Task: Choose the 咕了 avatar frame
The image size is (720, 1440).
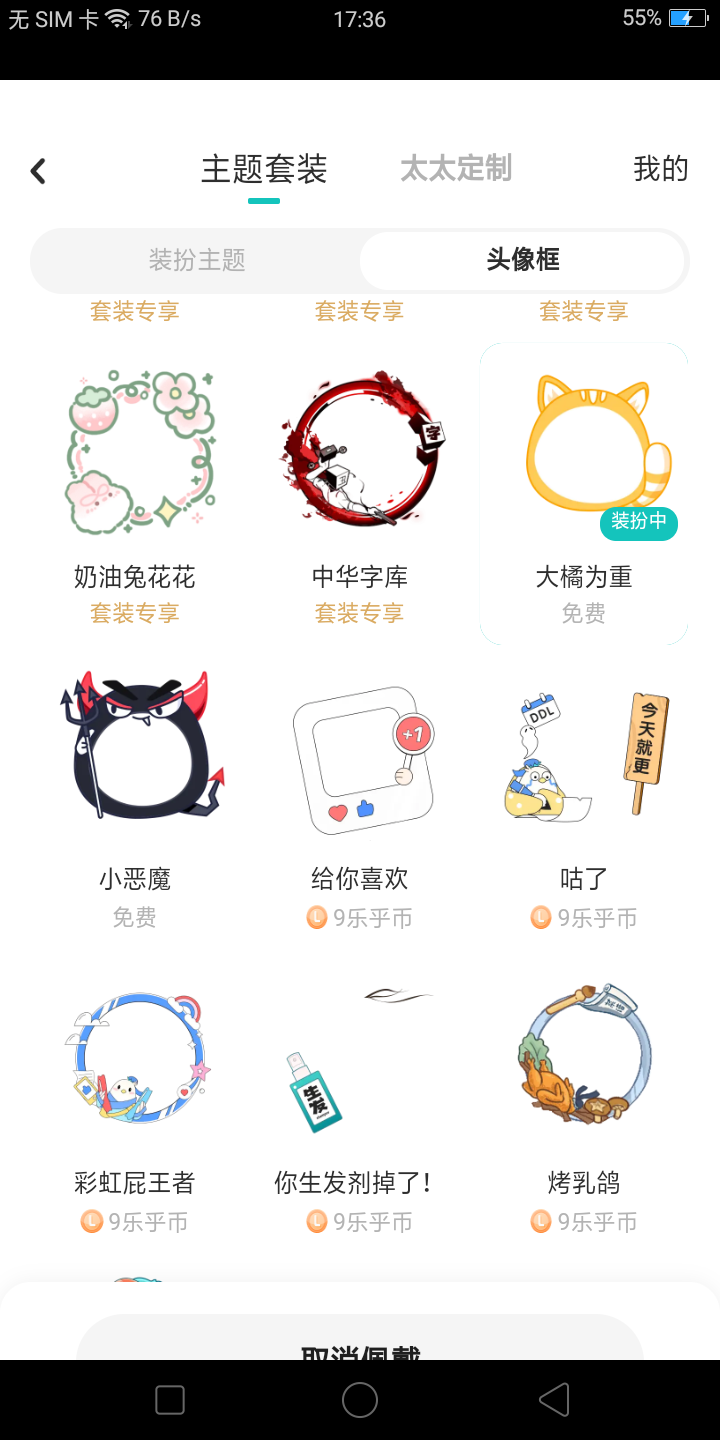Action: click(x=584, y=758)
